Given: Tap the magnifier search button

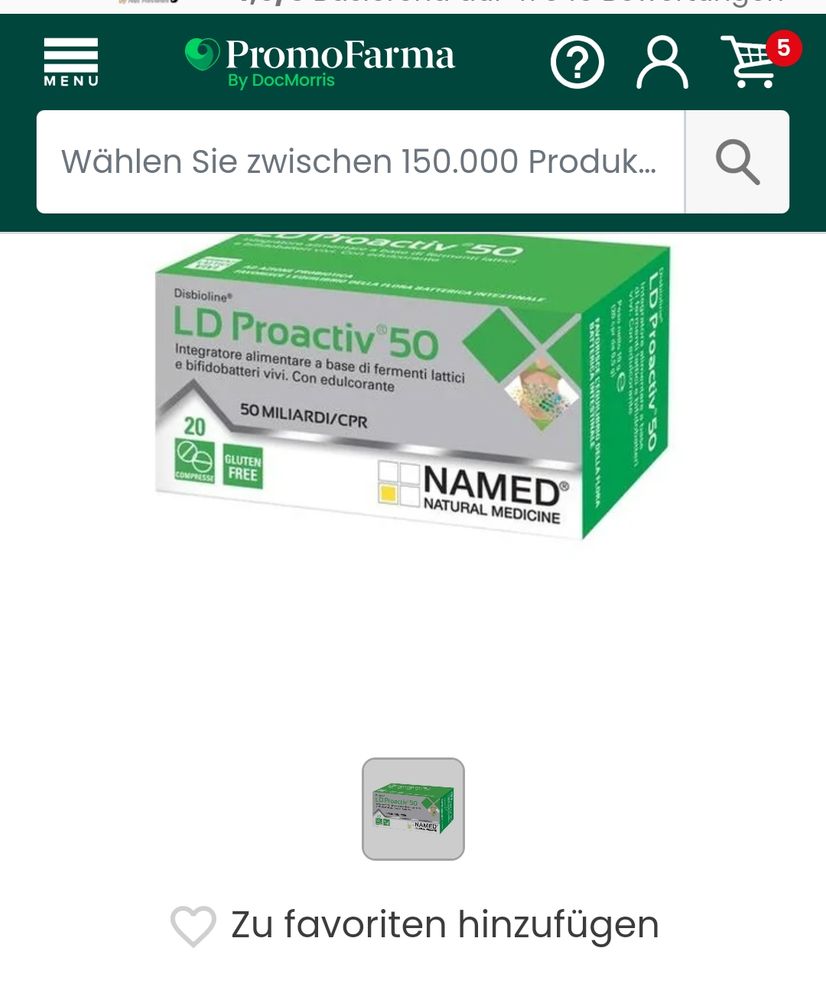Looking at the screenshot, I should pos(737,162).
